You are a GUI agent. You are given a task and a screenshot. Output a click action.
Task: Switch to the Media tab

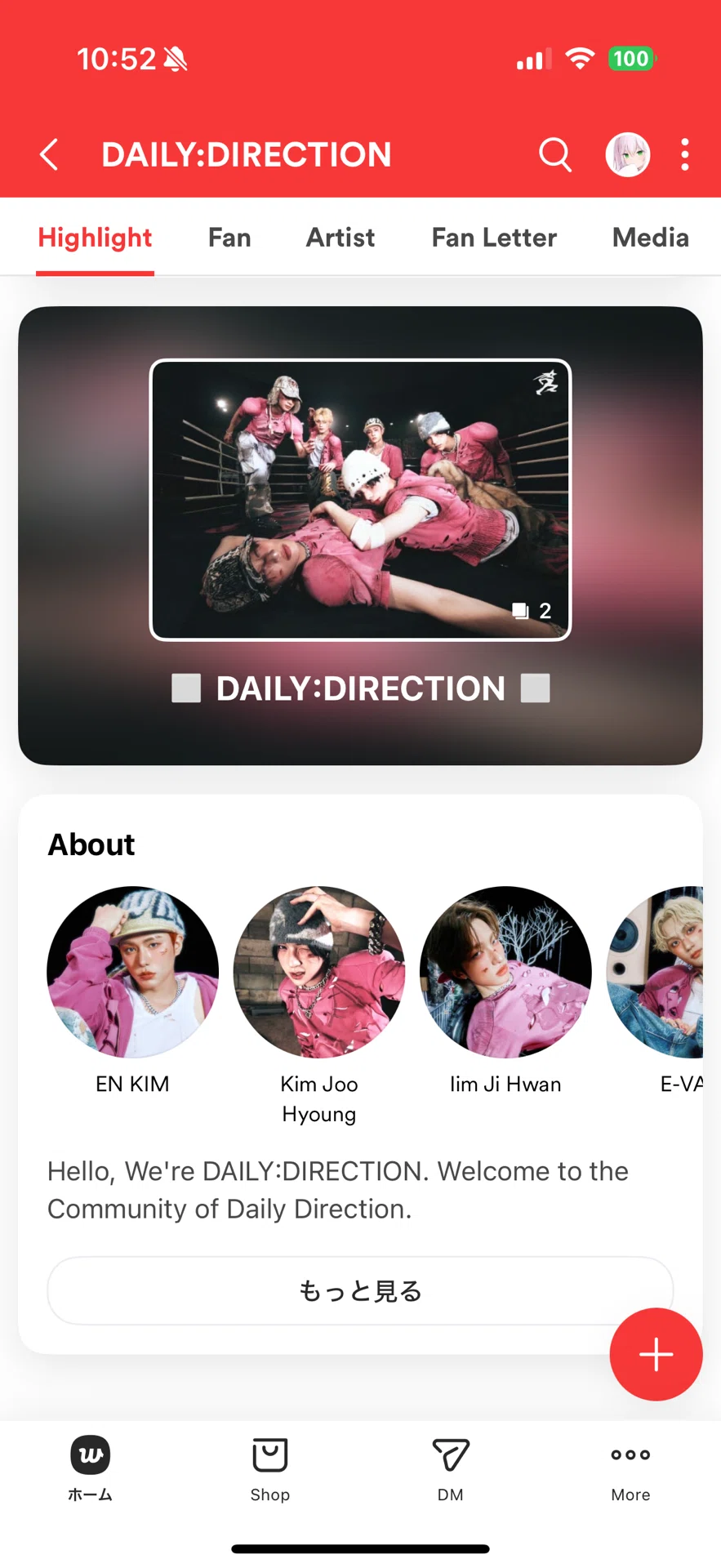651,238
